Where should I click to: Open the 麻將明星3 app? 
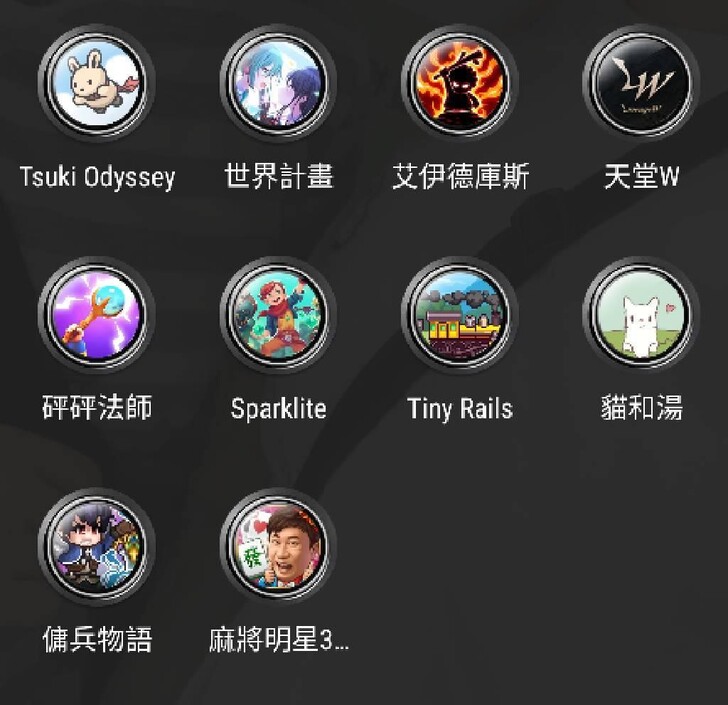tap(278, 546)
